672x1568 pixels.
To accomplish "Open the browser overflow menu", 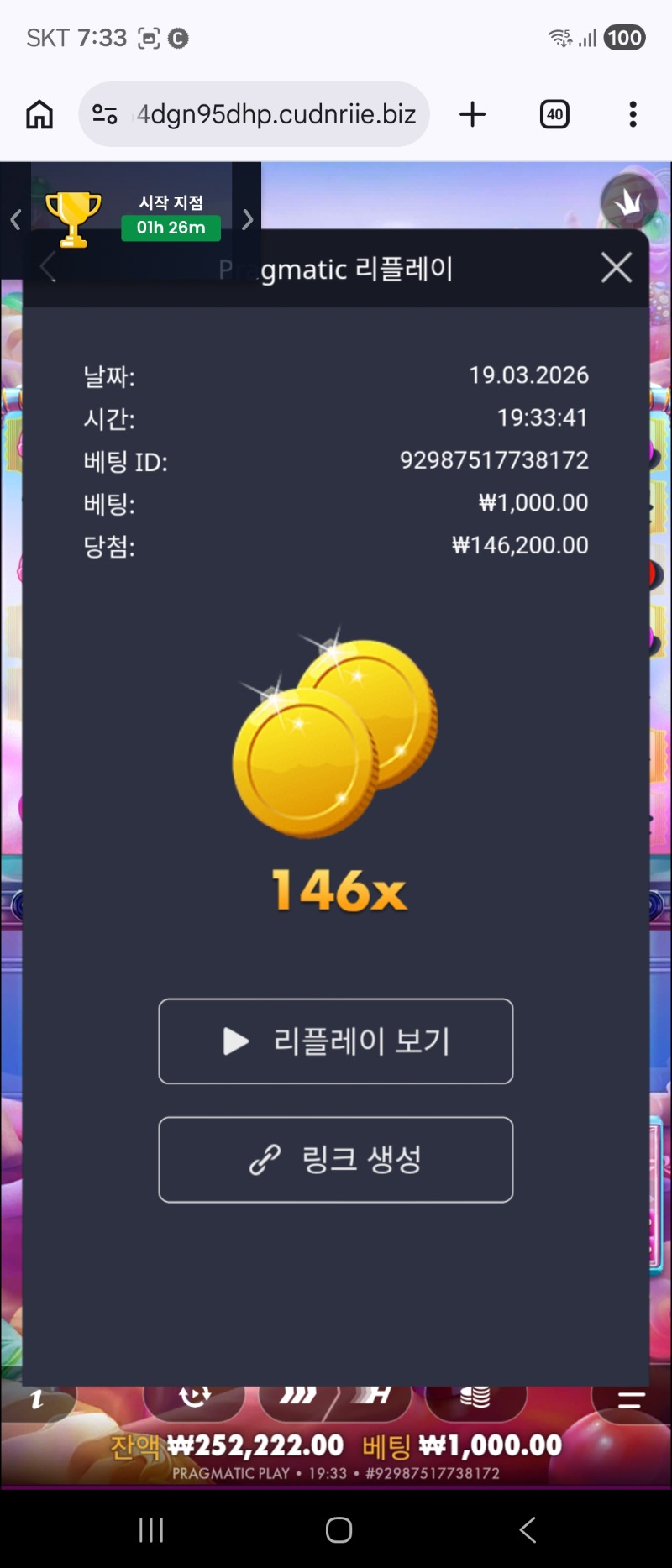I will tap(633, 114).
